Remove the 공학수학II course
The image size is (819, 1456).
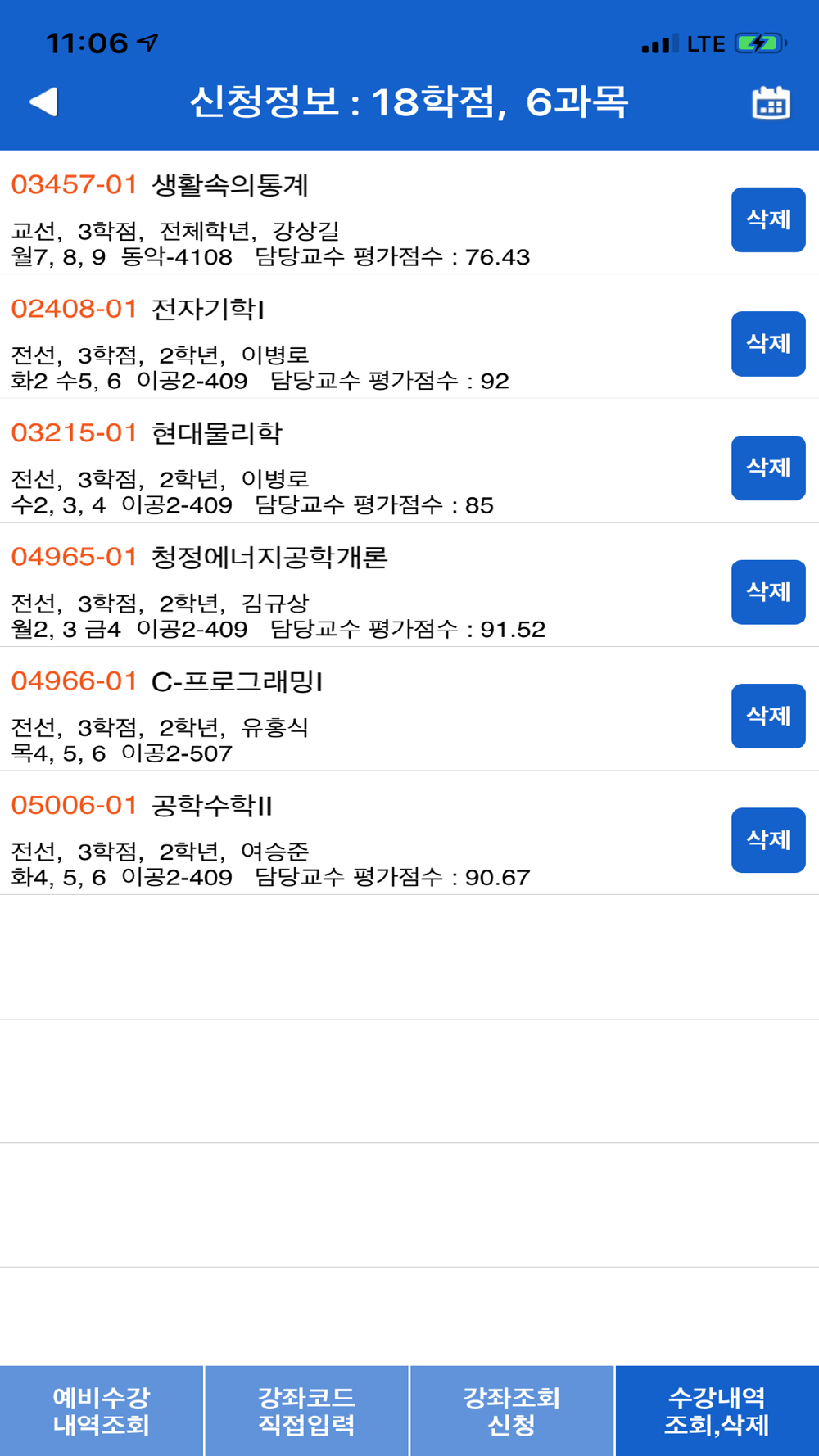768,840
